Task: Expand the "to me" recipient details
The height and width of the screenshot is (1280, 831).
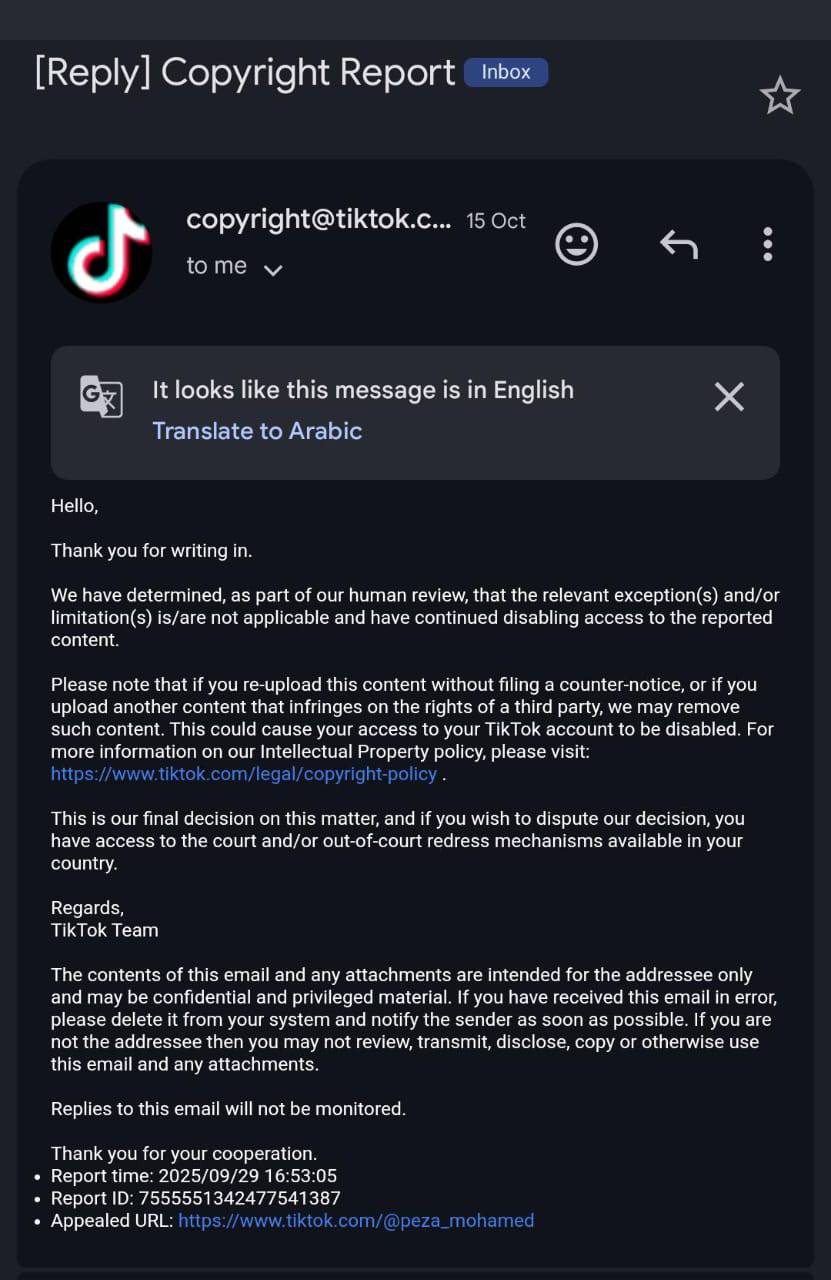Action: pos(272,269)
